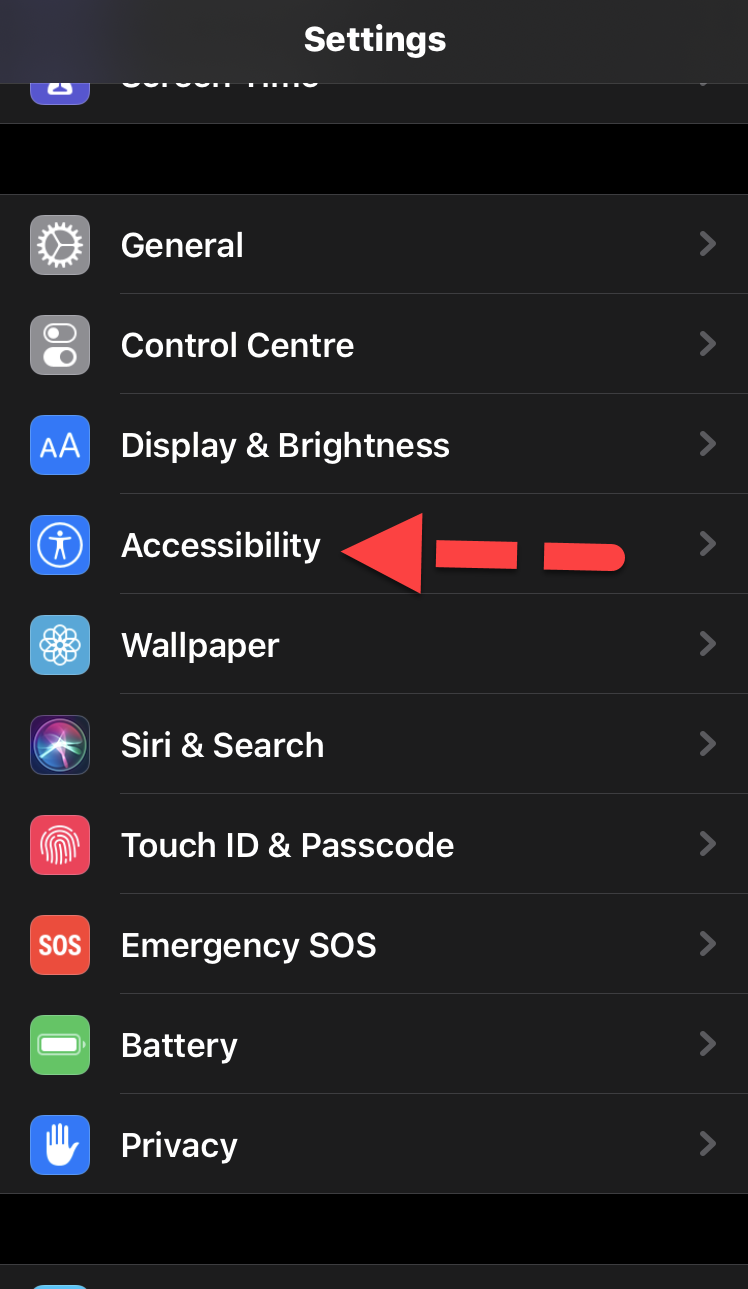Open General settings
This screenshot has width=748, height=1289.
[x=182, y=245]
